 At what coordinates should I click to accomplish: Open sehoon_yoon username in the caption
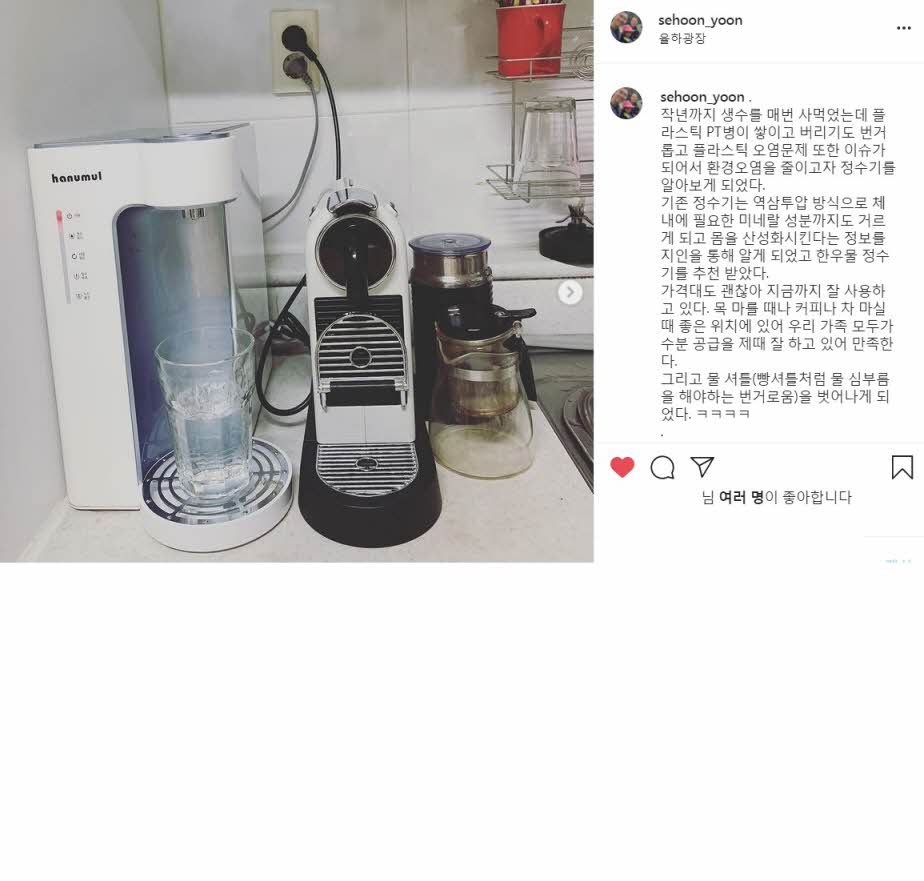pyautogui.click(x=702, y=97)
